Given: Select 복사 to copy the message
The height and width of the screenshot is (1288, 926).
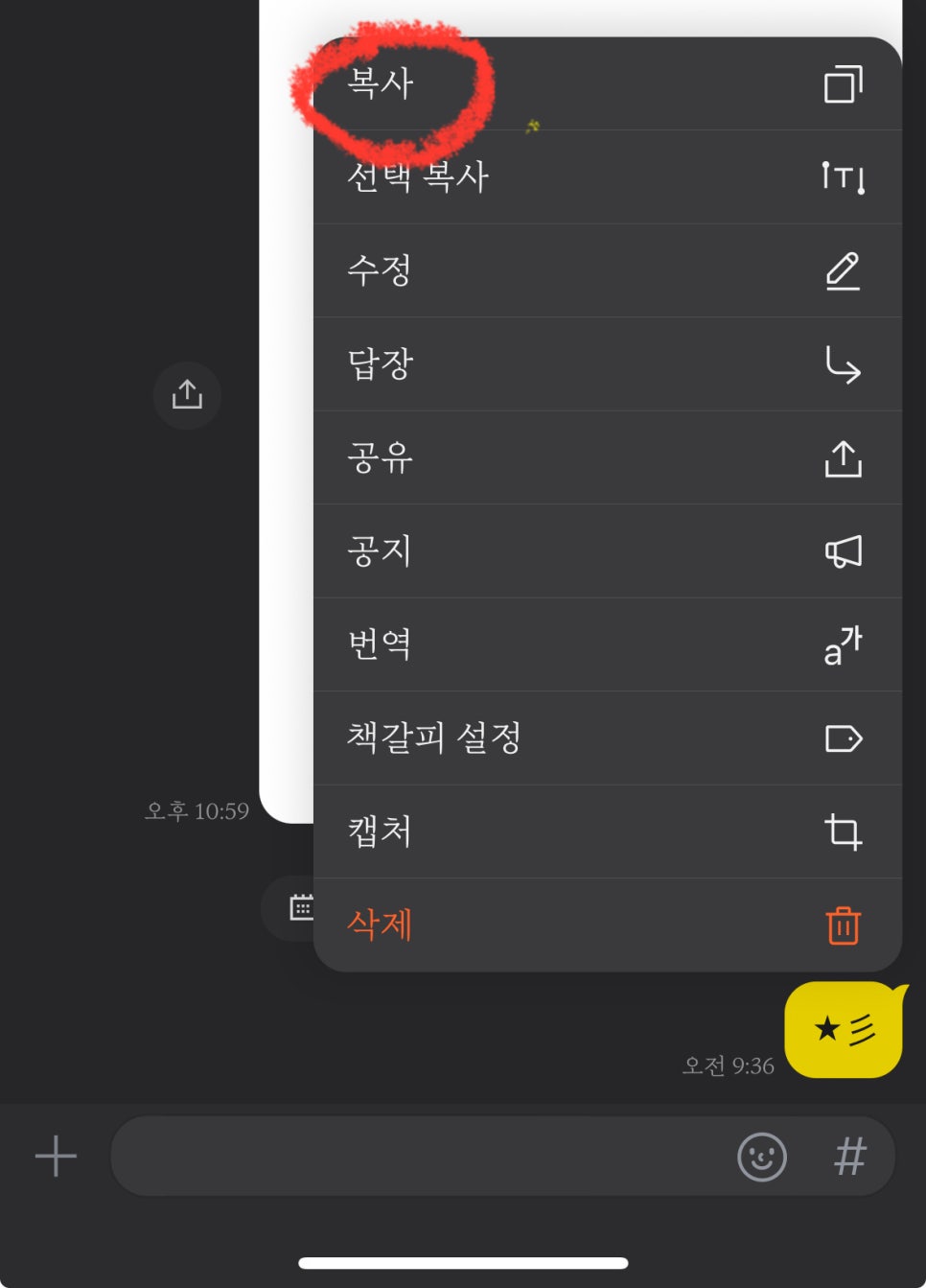Looking at the screenshot, I should (x=607, y=83).
